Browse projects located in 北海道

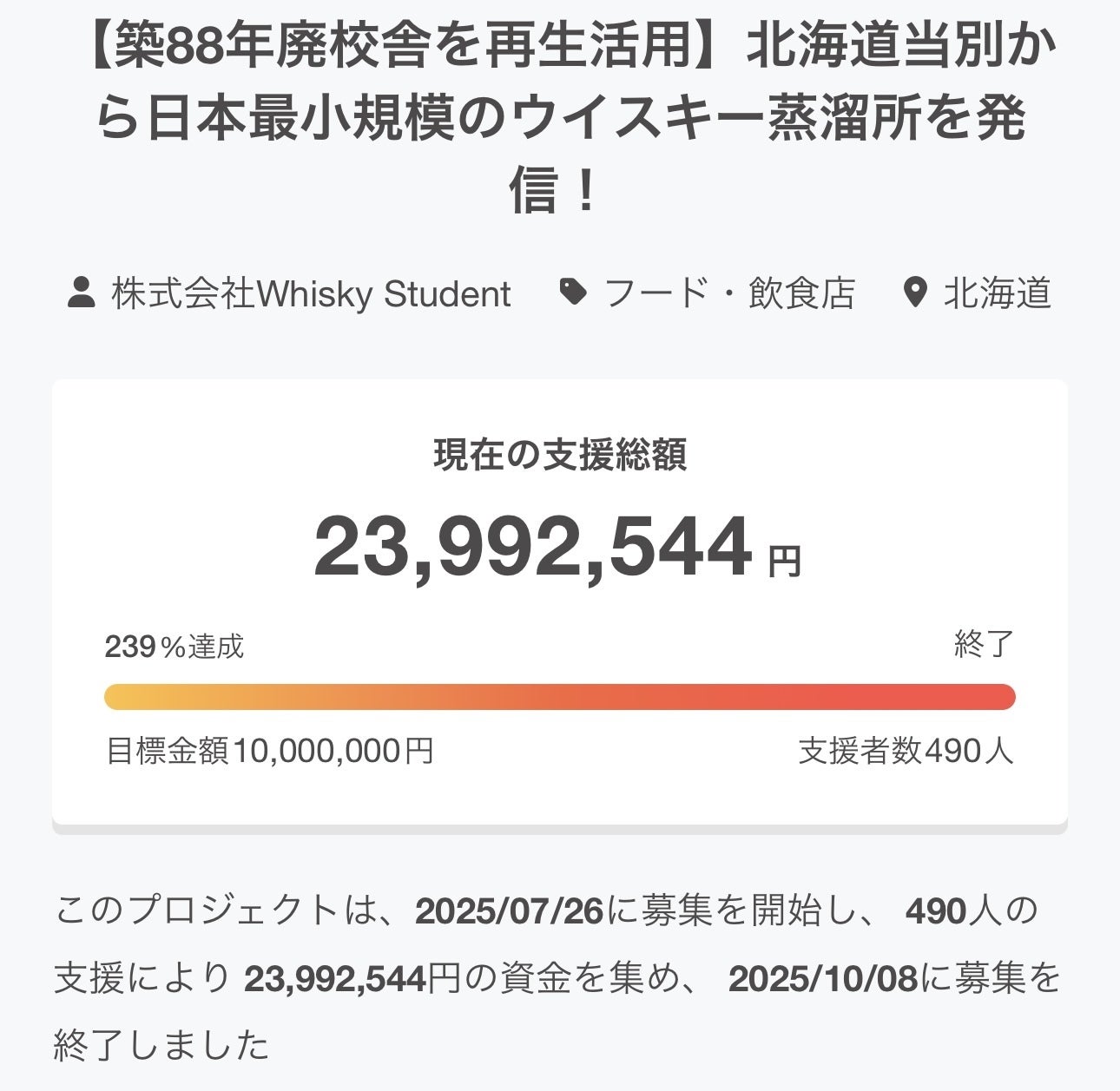tap(997, 294)
